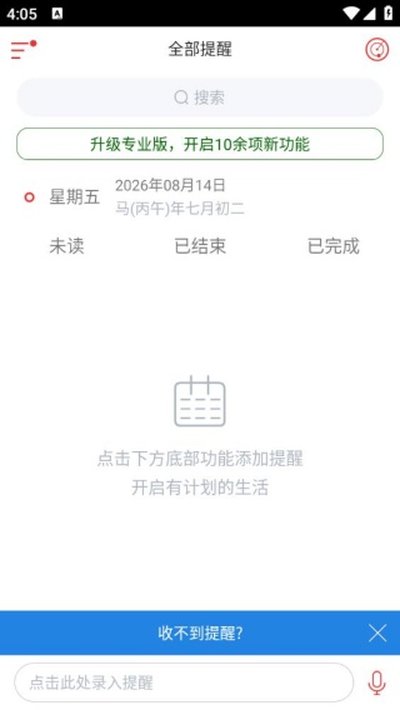Start voice input with the microphone
400x710 pixels.
tap(377, 682)
